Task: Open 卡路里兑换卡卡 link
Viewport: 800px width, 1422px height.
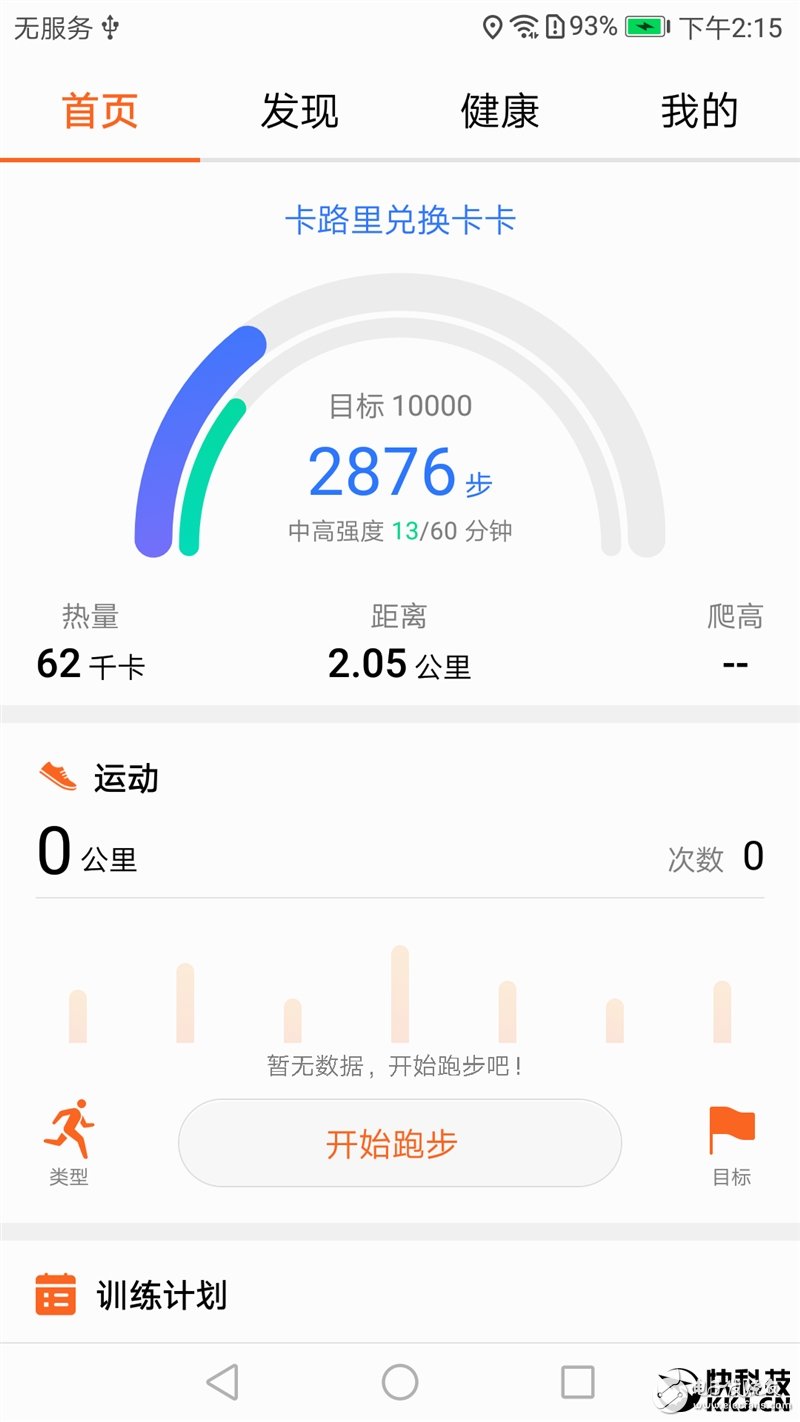Action: click(400, 221)
